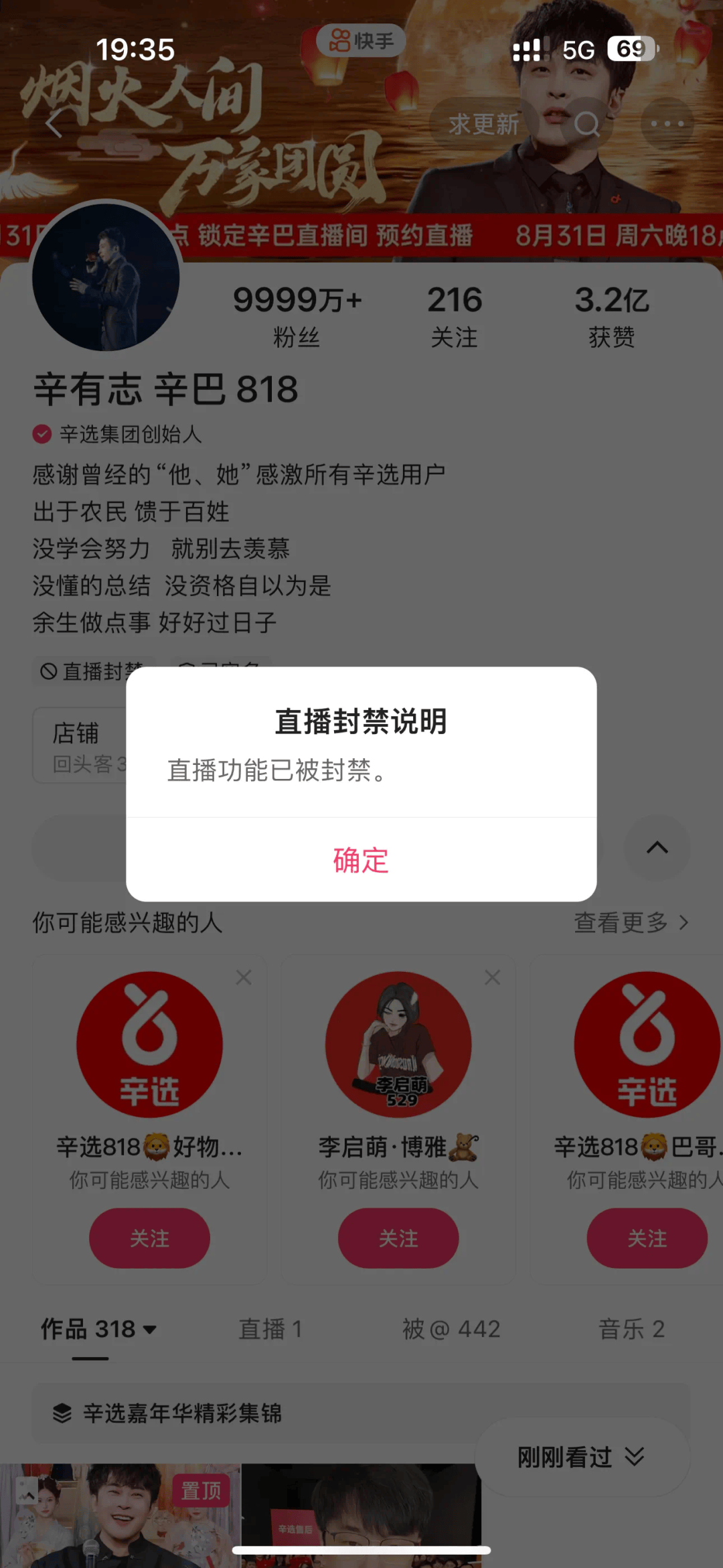Tap the Kuaishou logo at top center

click(x=361, y=40)
